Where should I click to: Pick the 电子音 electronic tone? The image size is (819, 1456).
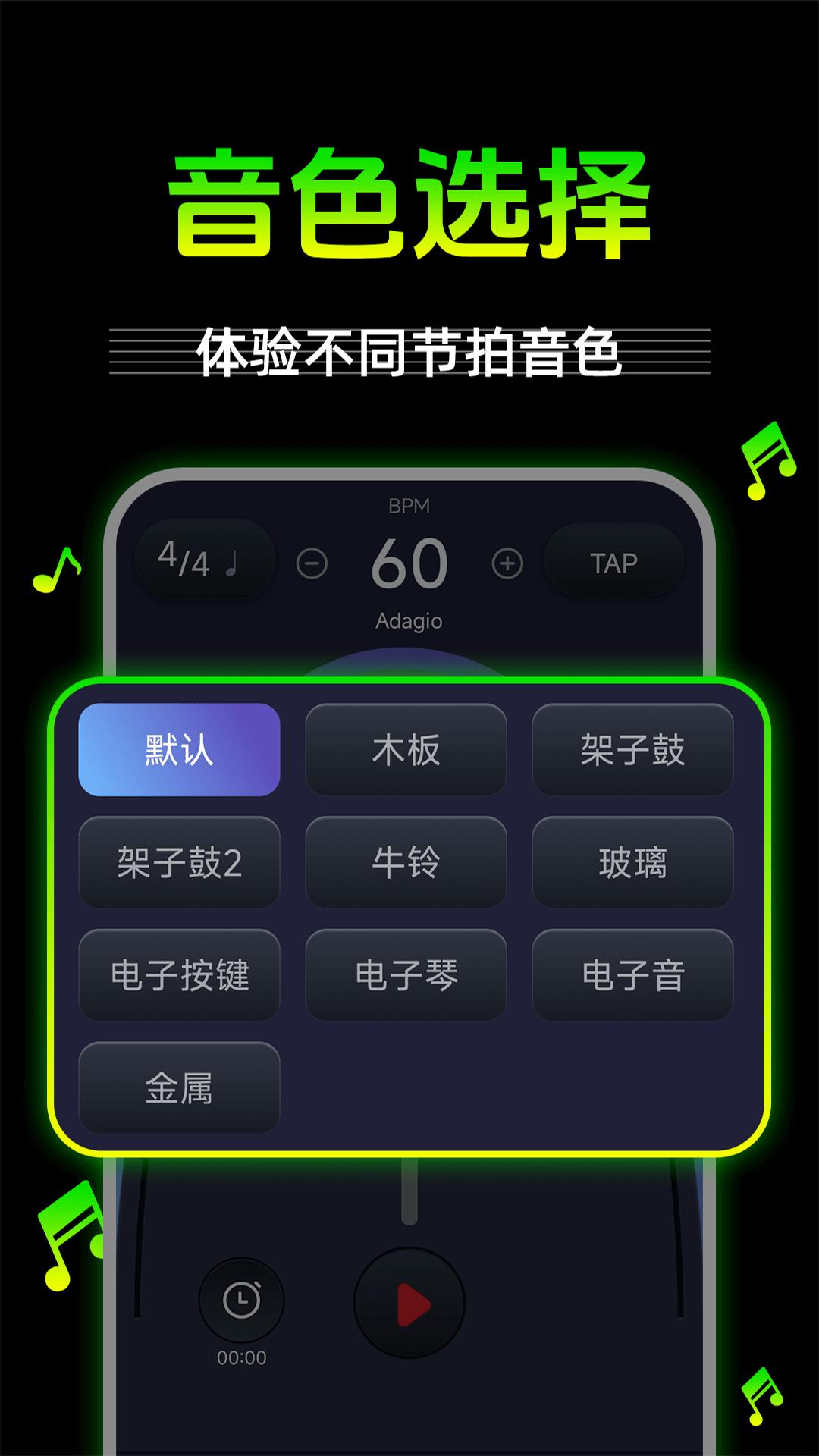pyautogui.click(x=633, y=976)
